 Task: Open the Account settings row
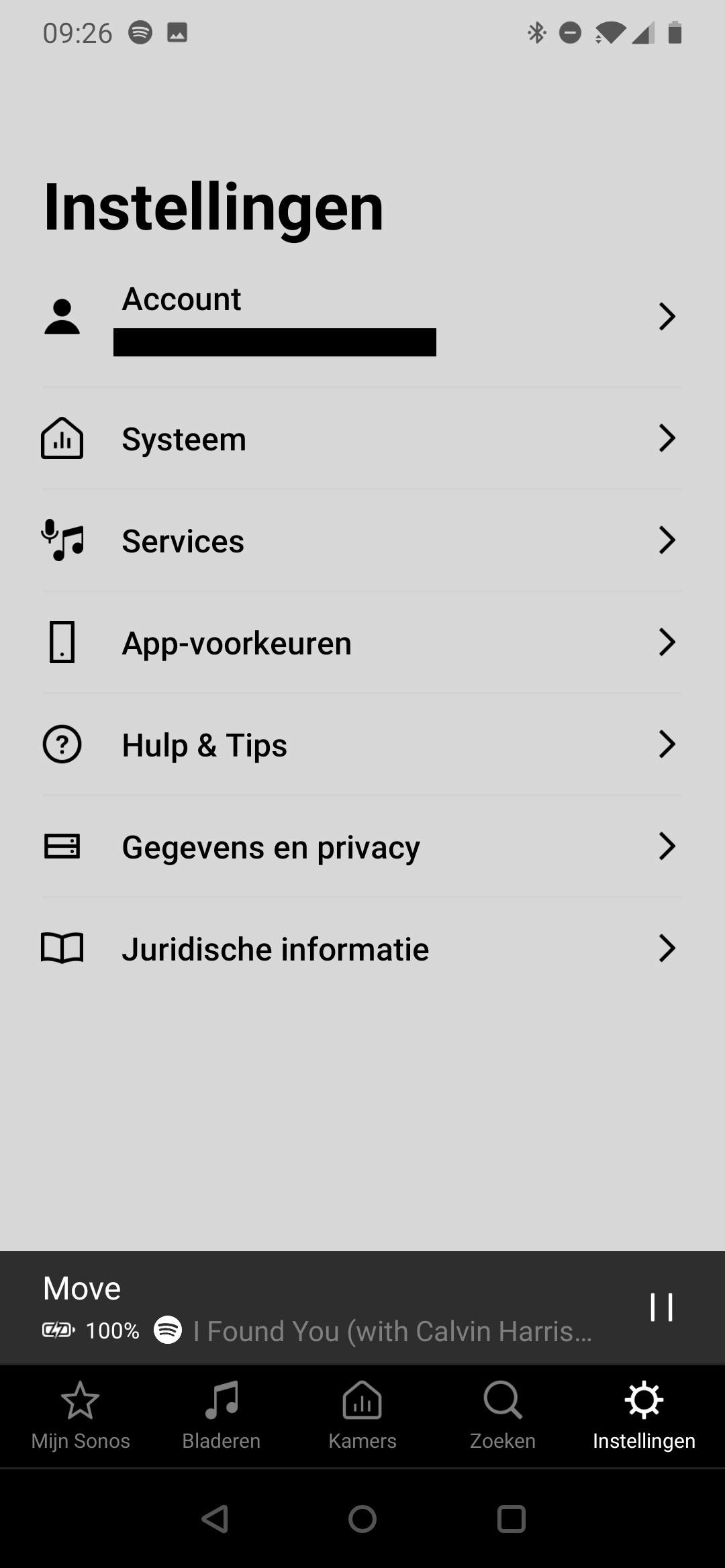pos(362,317)
